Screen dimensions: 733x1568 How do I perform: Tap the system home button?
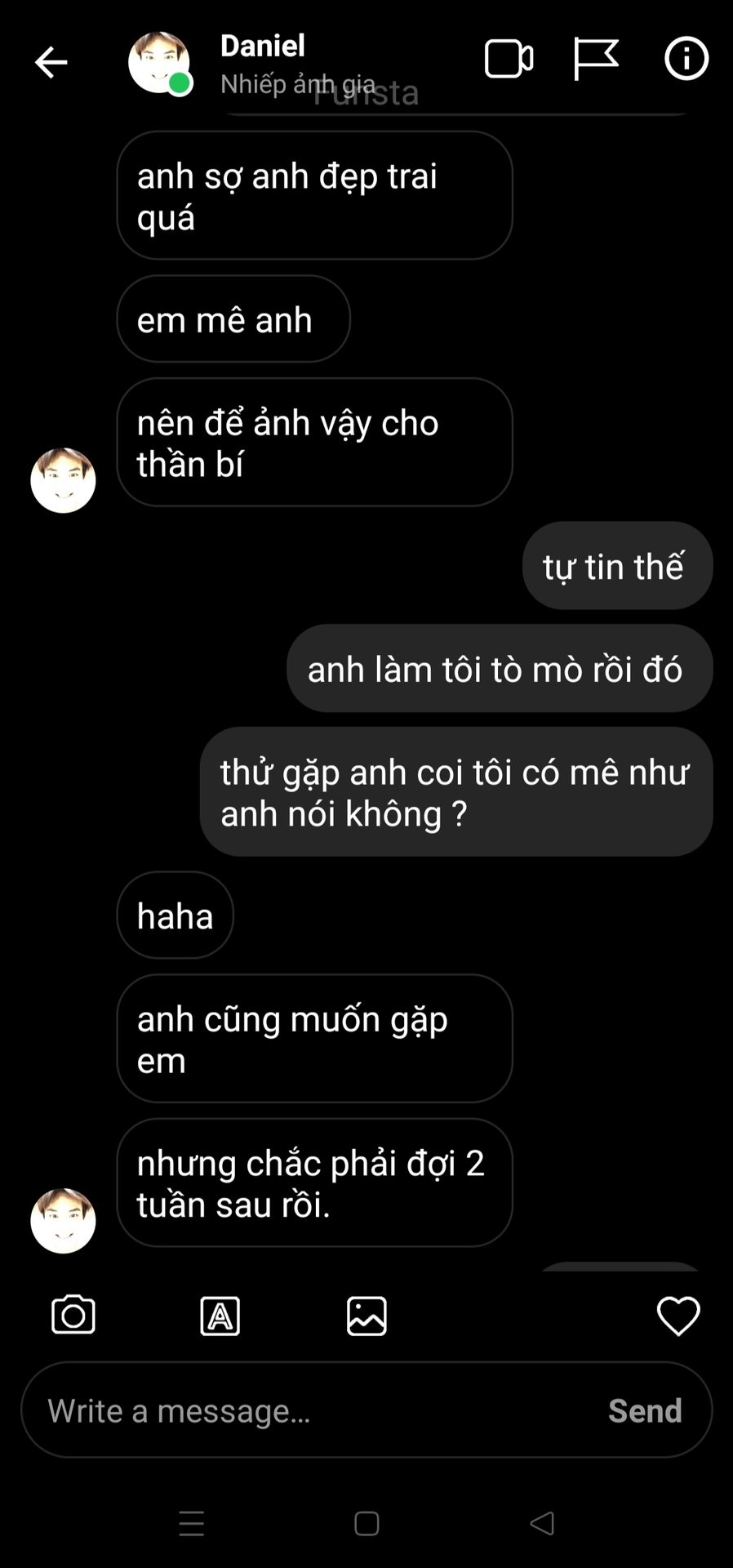click(x=366, y=1523)
